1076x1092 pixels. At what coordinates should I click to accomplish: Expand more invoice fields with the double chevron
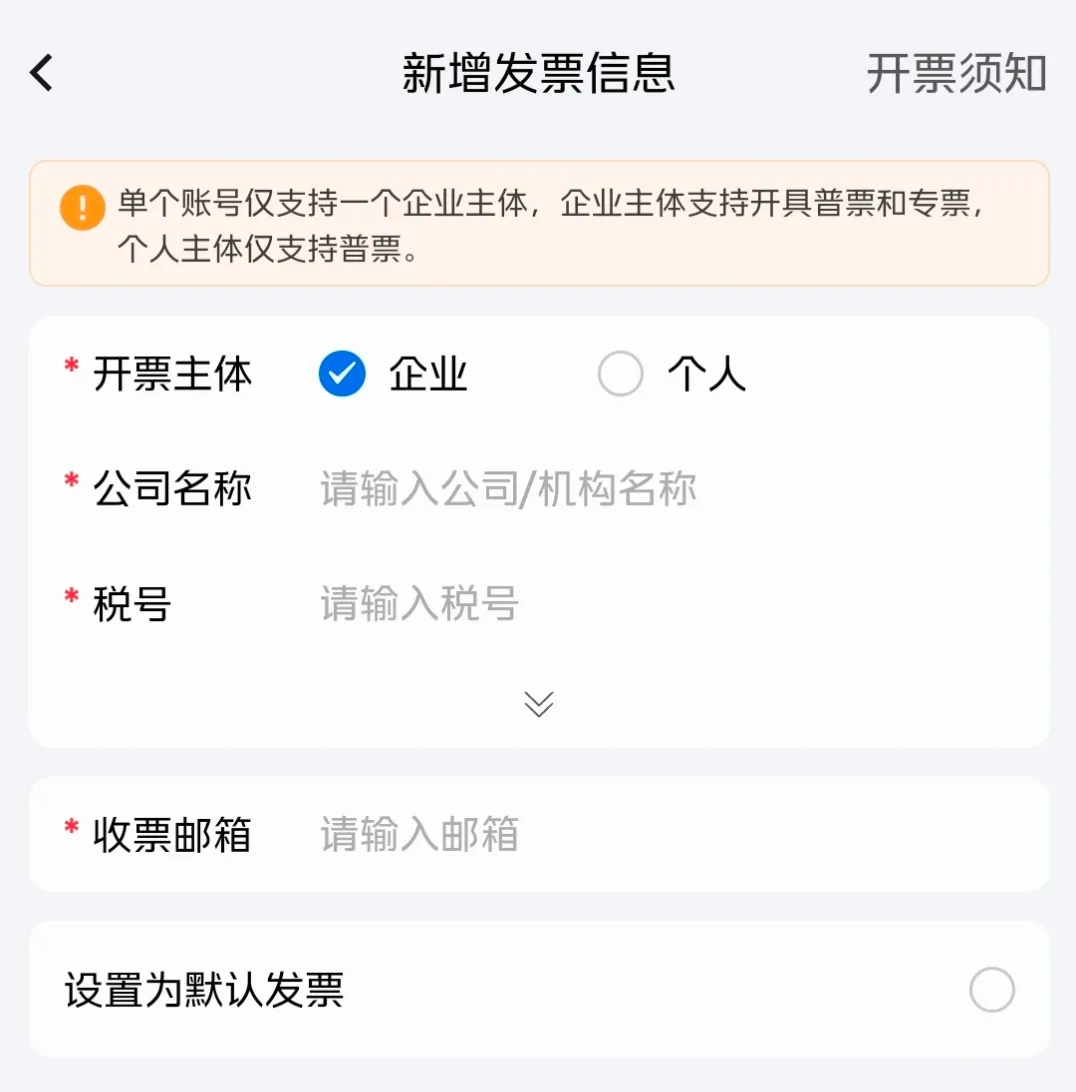538,704
